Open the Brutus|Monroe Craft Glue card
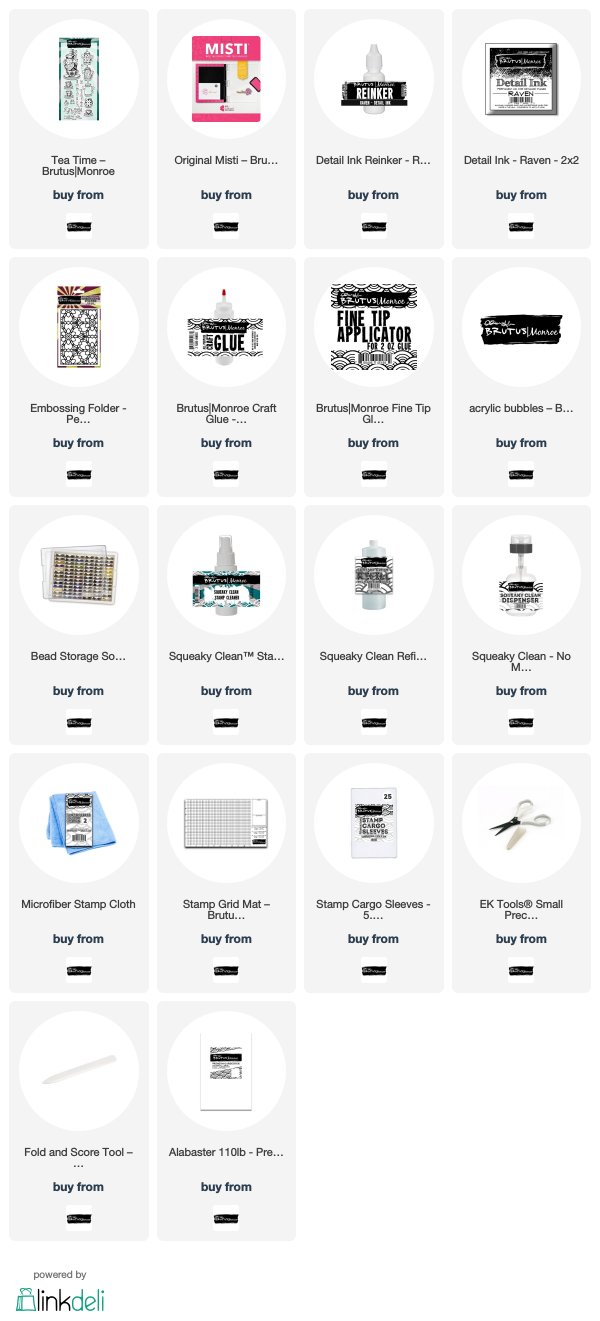This screenshot has width=600, height=1321. (226, 377)
